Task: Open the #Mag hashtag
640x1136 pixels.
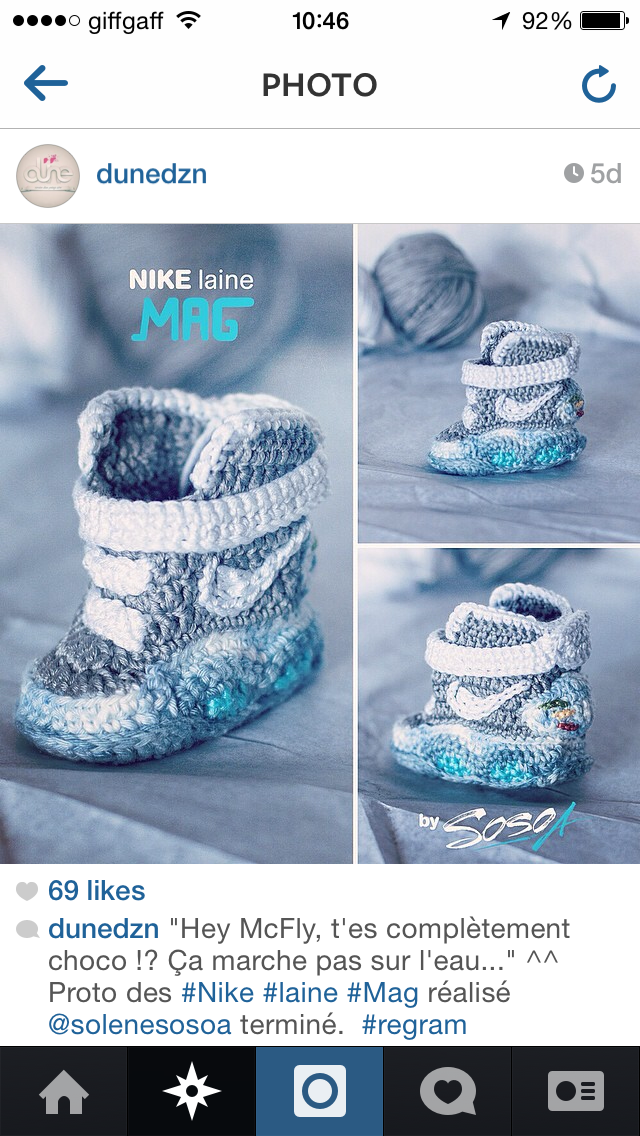Action: pos(383,994)
